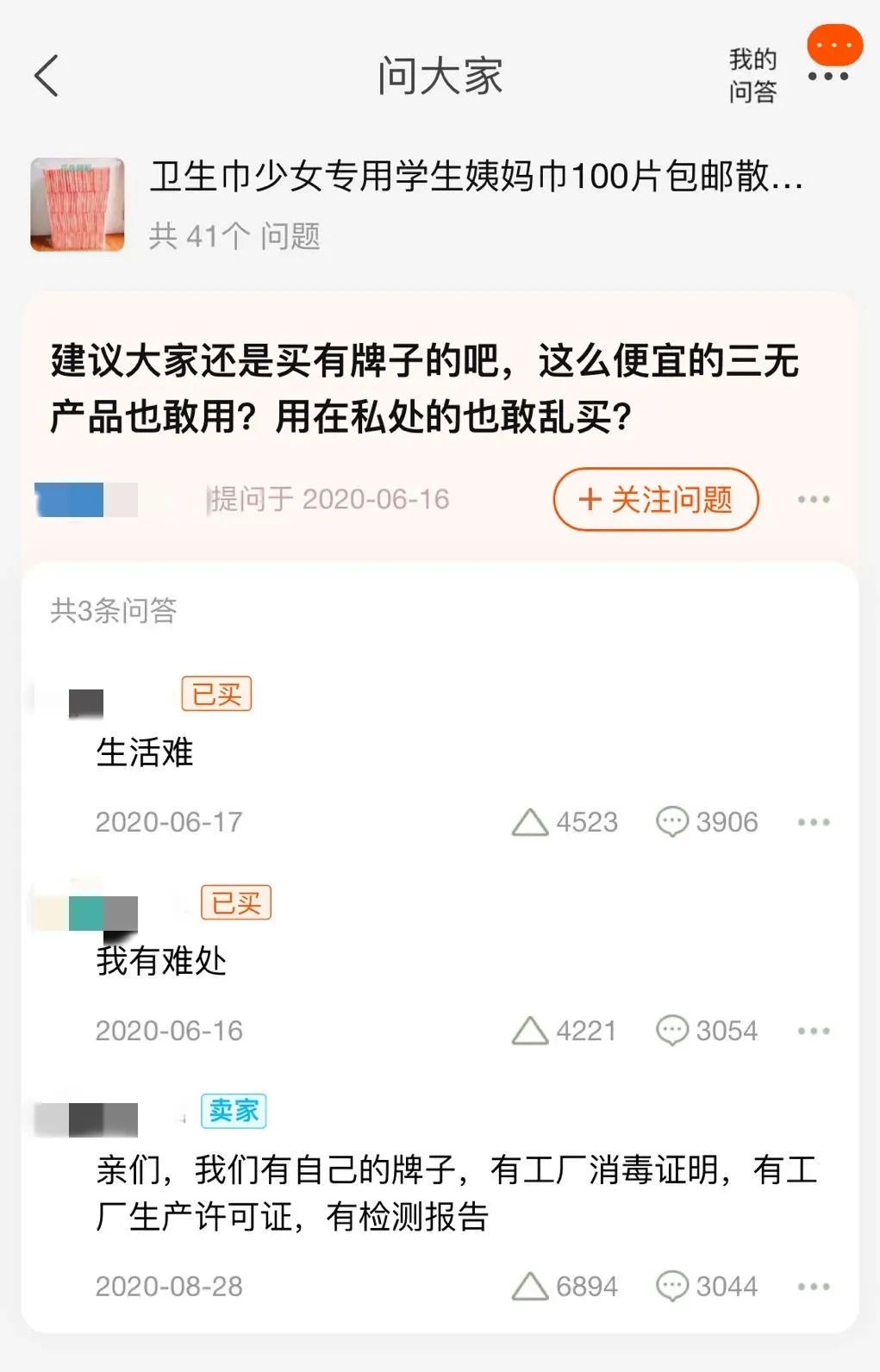This screenshot has height=1372, width=880.
Task: Tap the back arrow to leave 问大家
Action: click(47, 76)
